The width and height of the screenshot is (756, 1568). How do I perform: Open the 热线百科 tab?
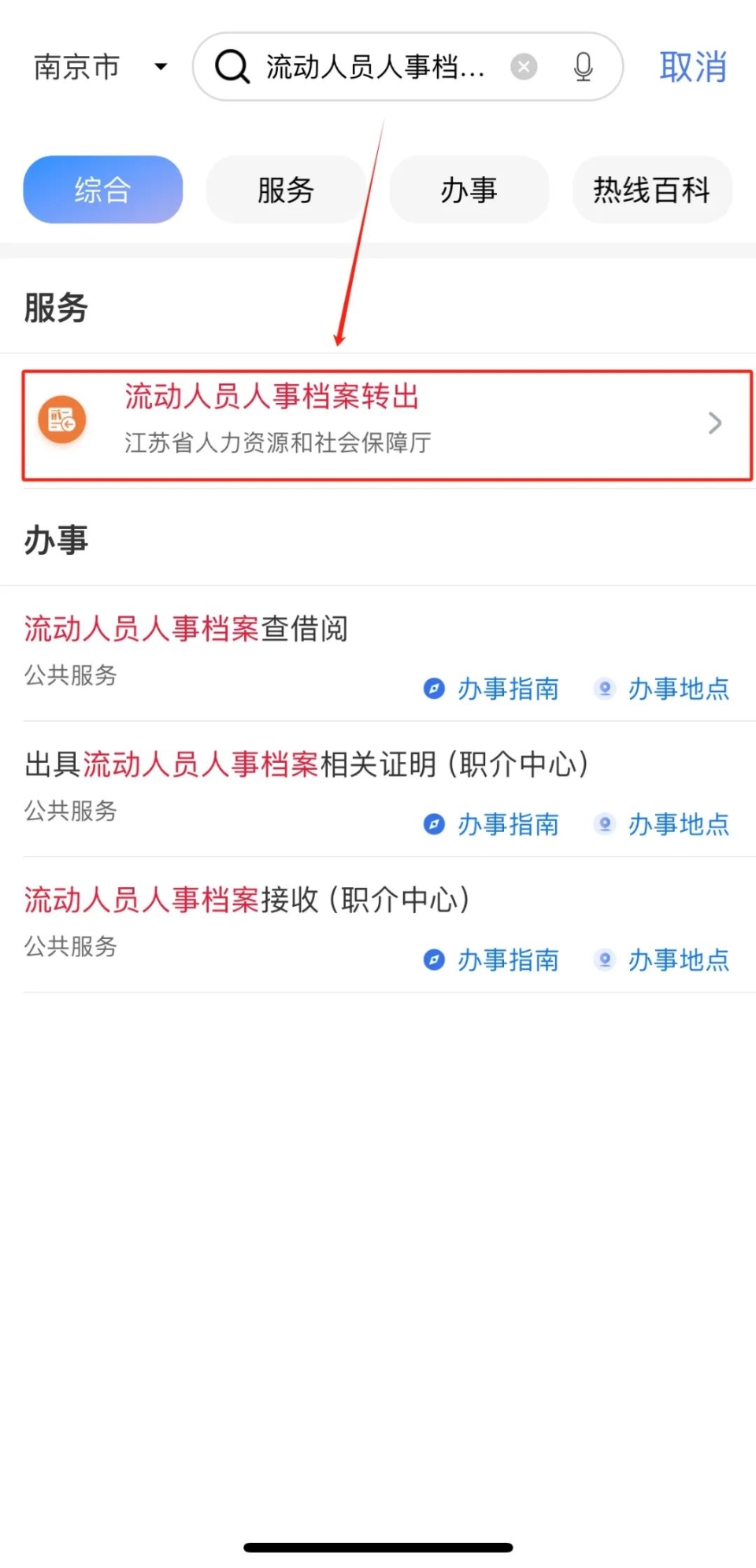tap(651, 190)
